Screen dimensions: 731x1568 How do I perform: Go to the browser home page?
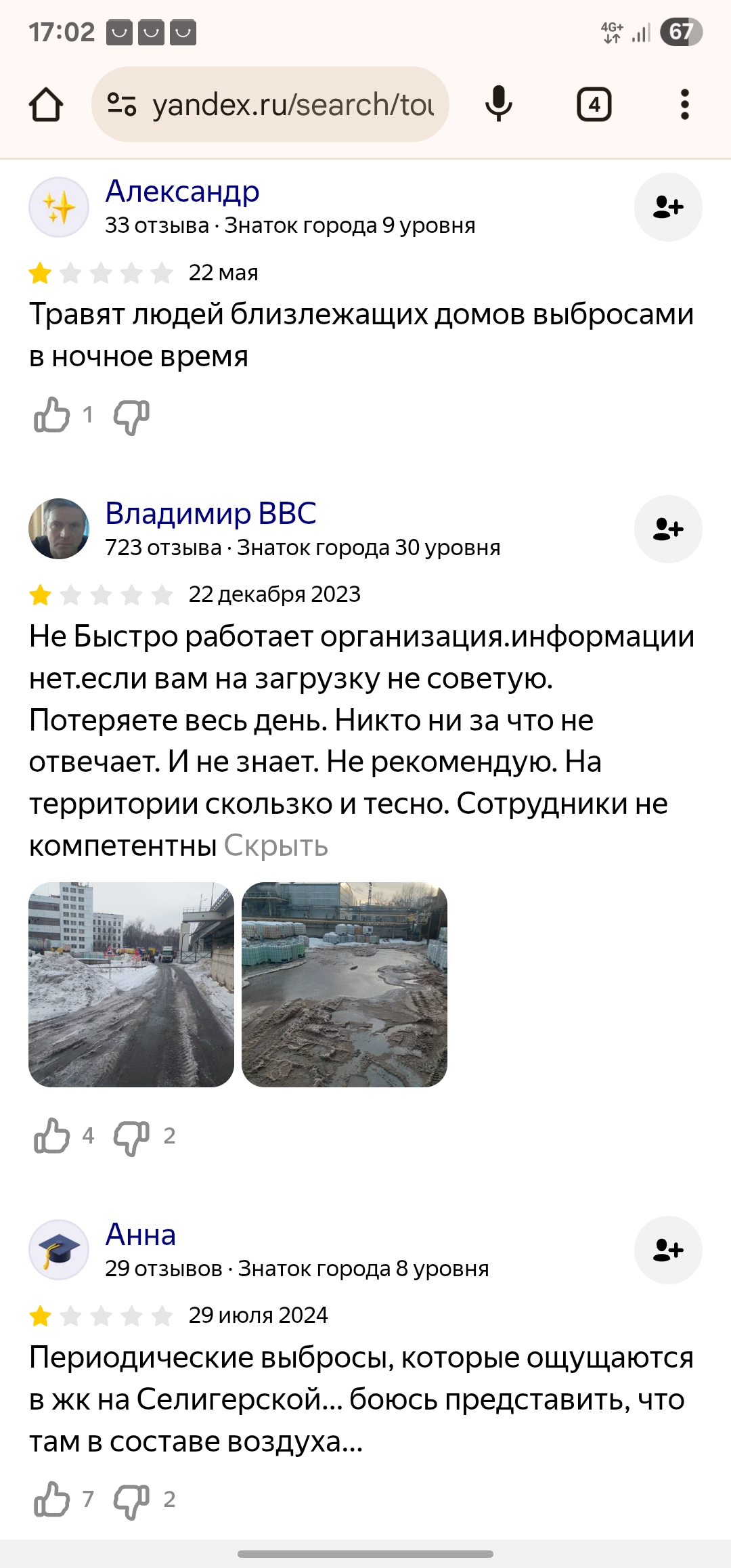(x=46, y=105)
